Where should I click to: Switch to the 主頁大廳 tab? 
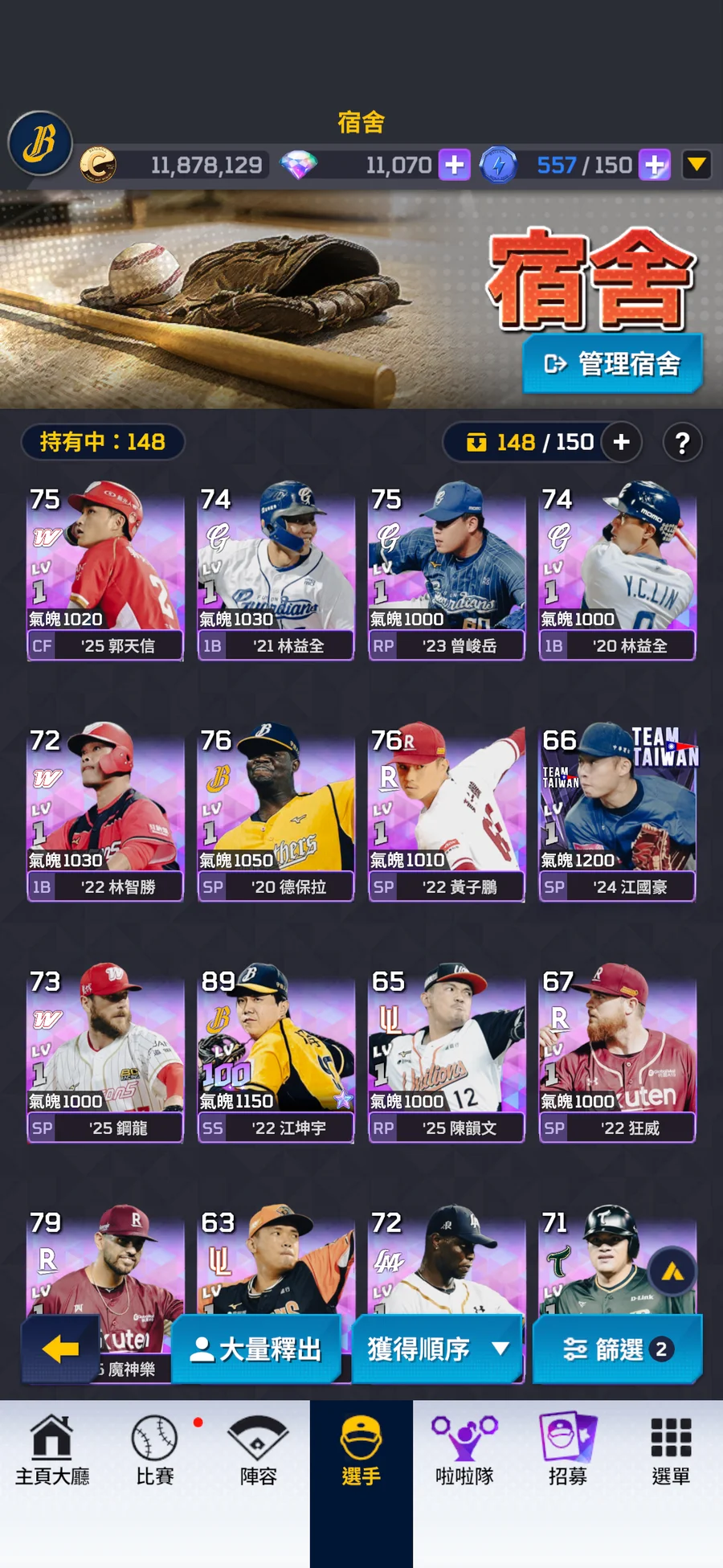point(52,1451)
